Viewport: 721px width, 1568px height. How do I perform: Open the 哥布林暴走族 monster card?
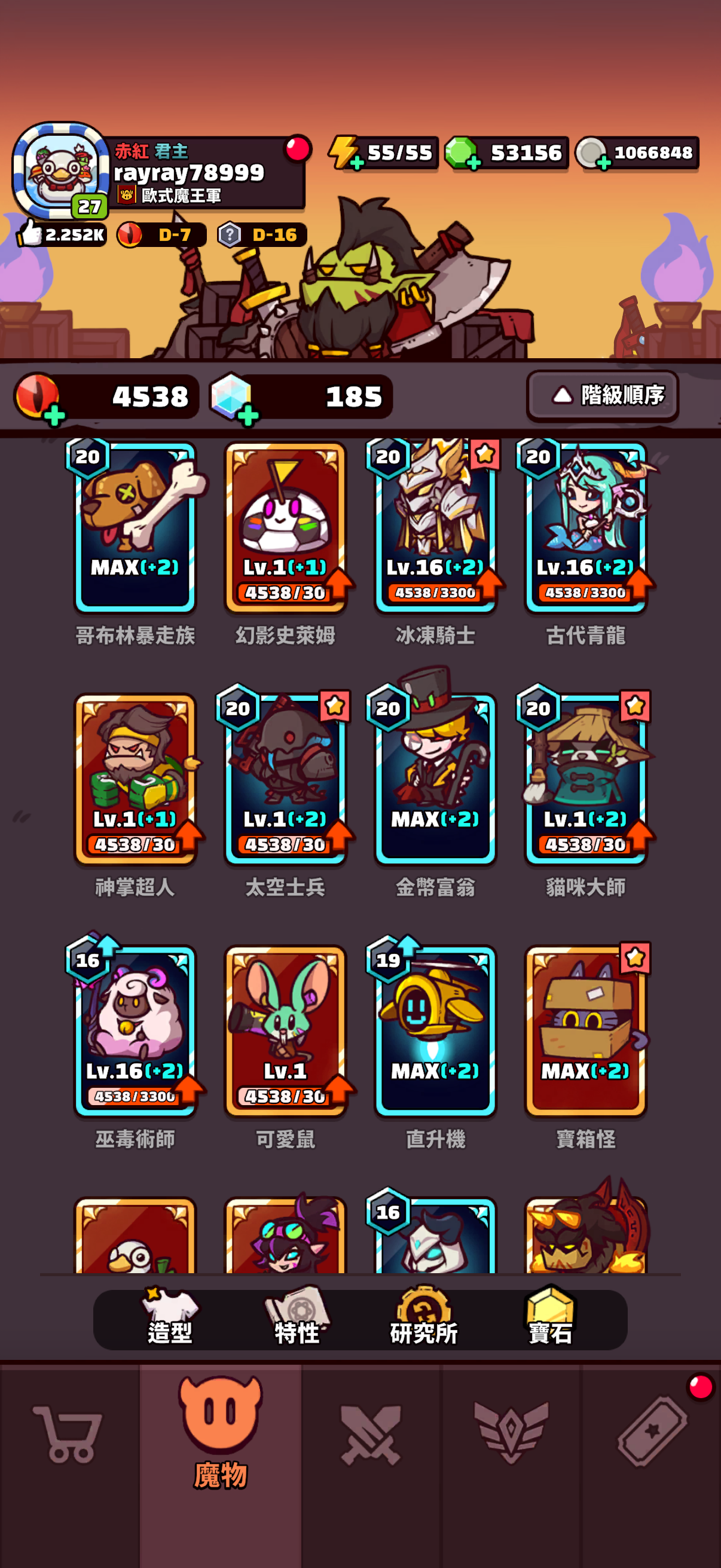[x=135, y=527]
